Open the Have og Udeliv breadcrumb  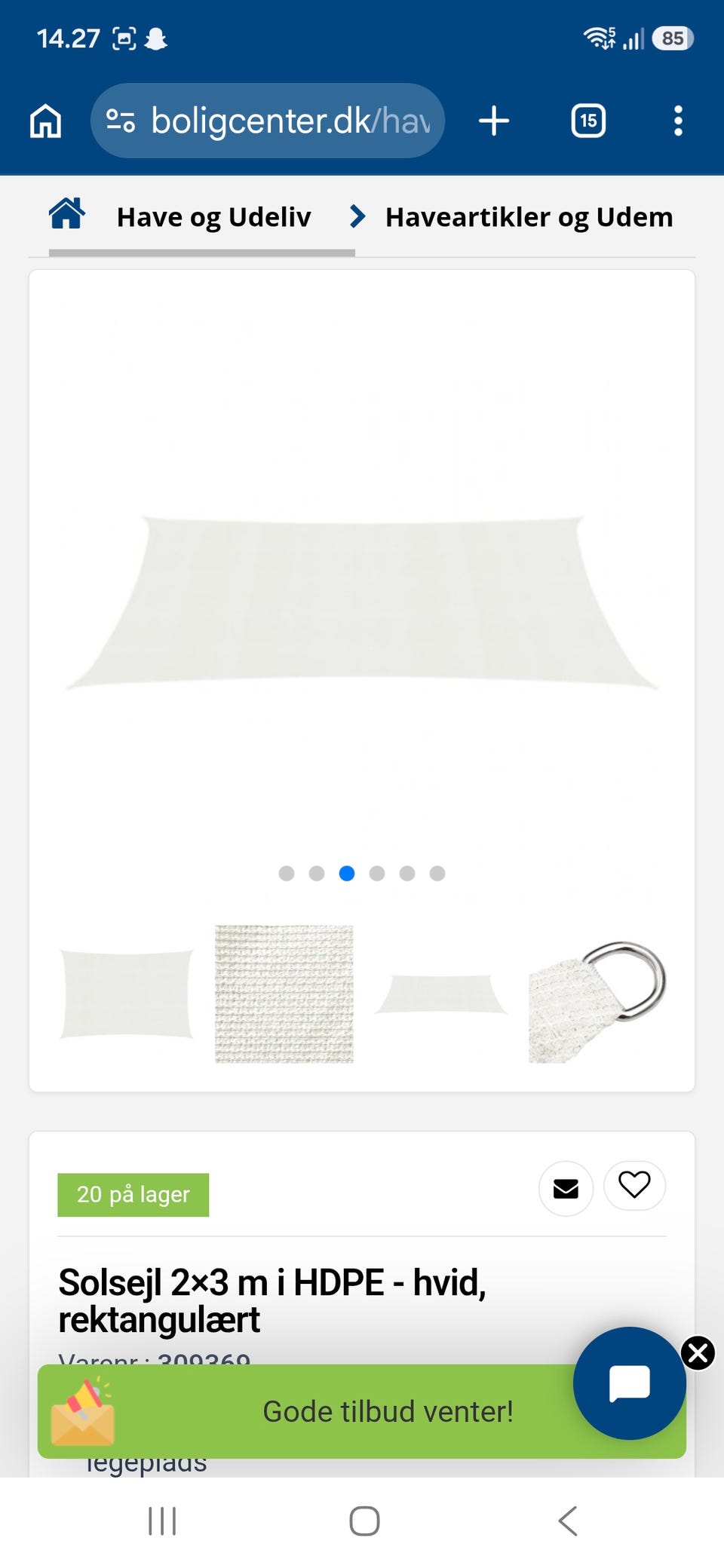click(213, 217)
